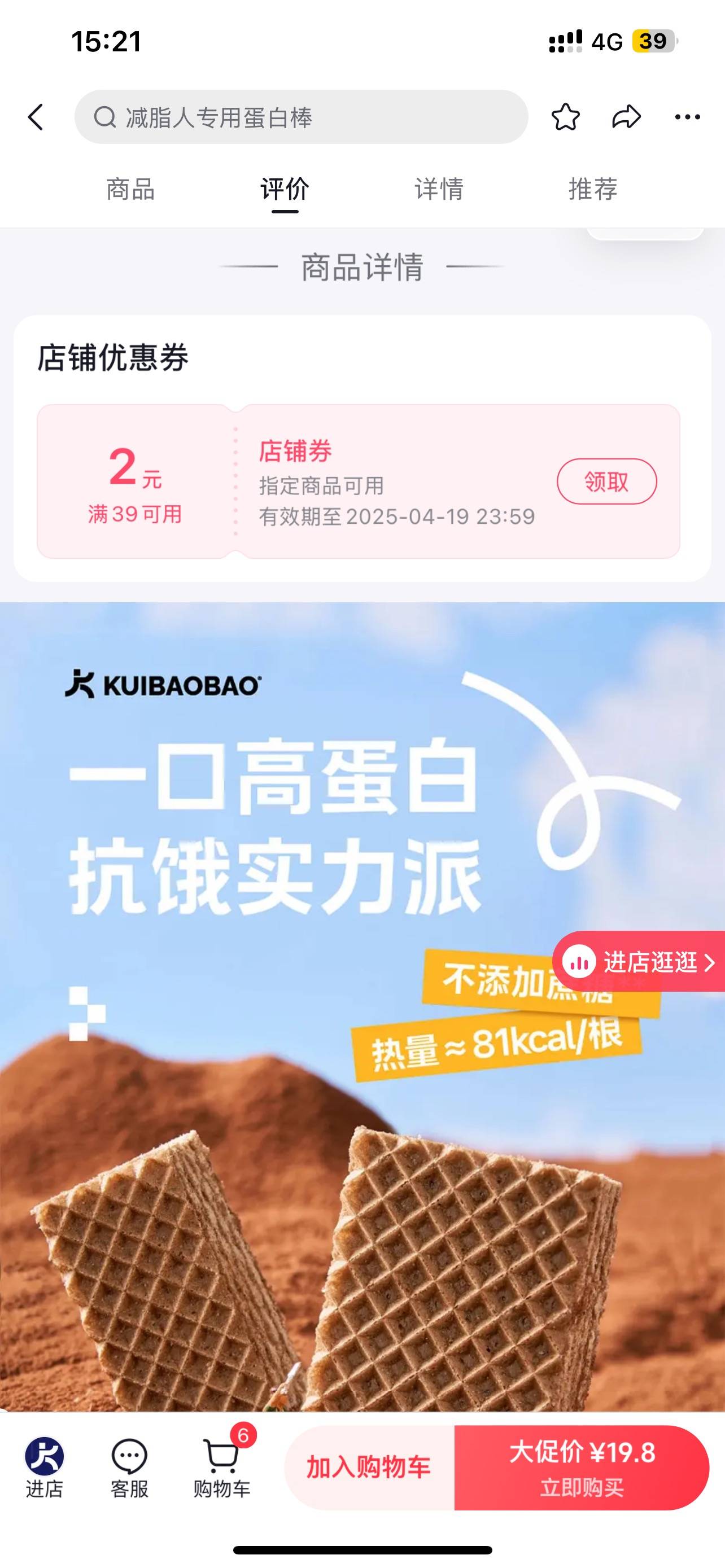Open the search box for 减脂人专用蛋白棒

coord(301,117)
